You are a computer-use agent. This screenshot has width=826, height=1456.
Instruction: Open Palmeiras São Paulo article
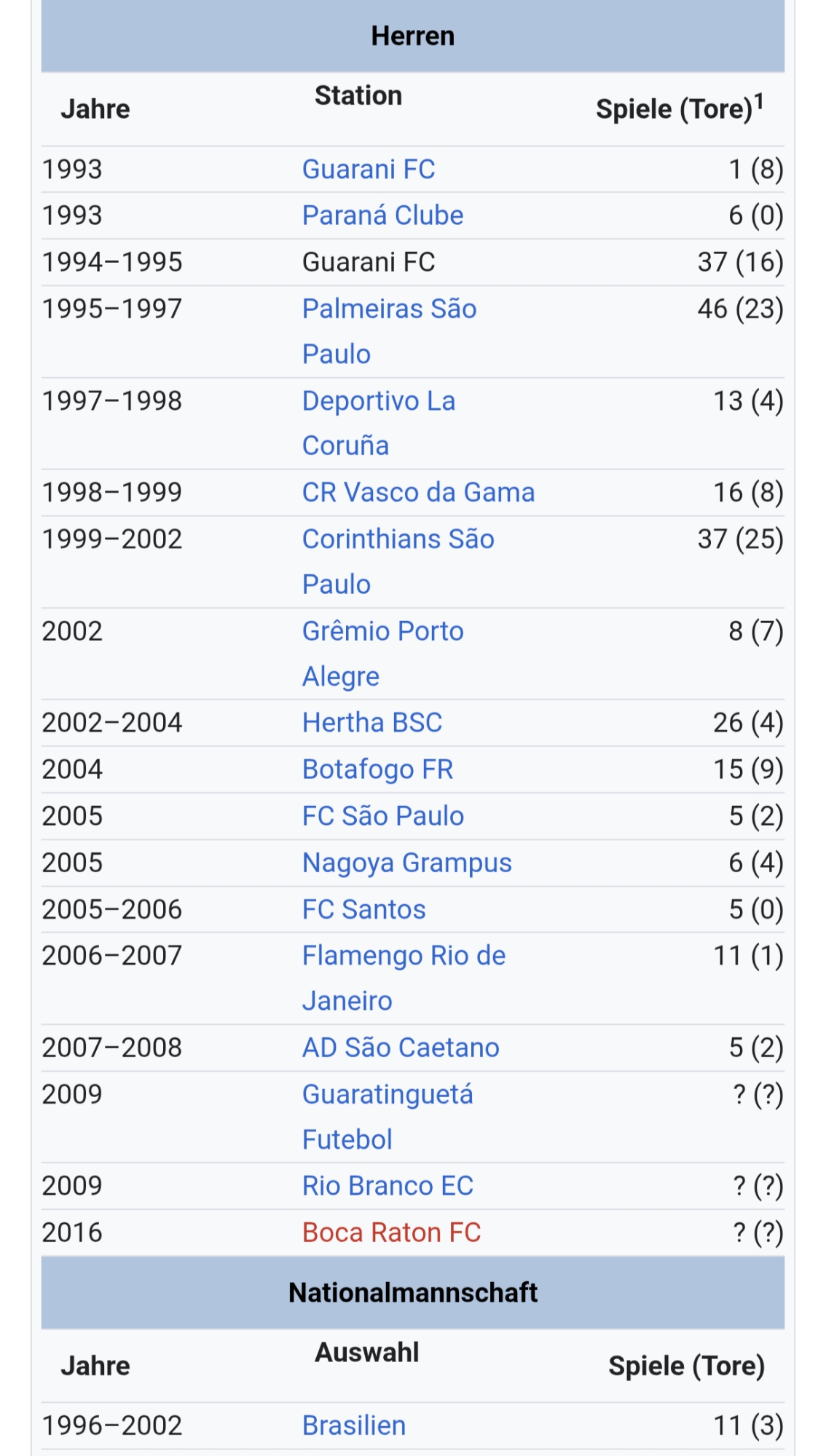tap(389, 309)
